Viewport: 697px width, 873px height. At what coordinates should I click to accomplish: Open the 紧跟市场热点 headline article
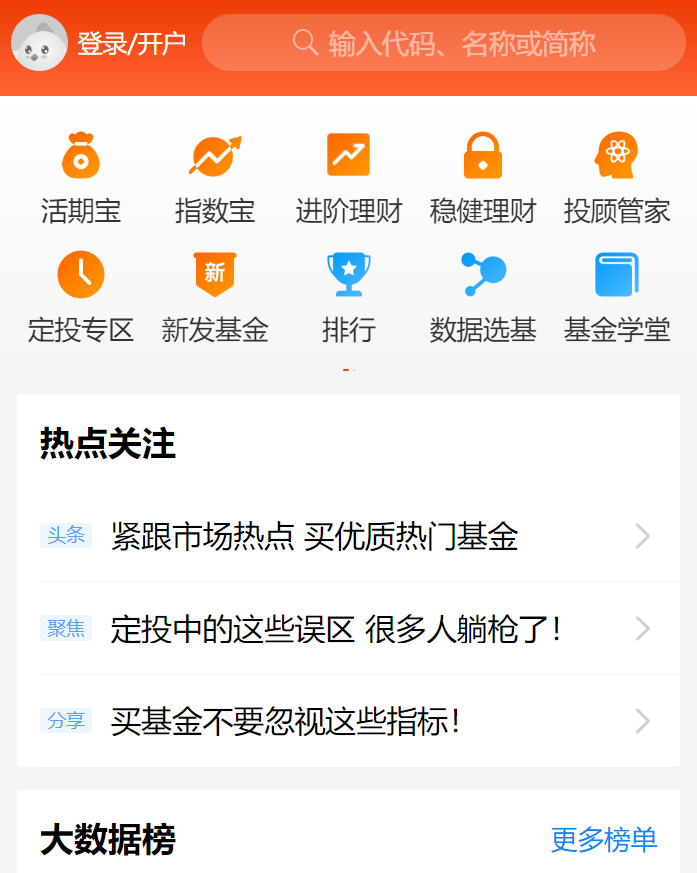pos(315,537)
